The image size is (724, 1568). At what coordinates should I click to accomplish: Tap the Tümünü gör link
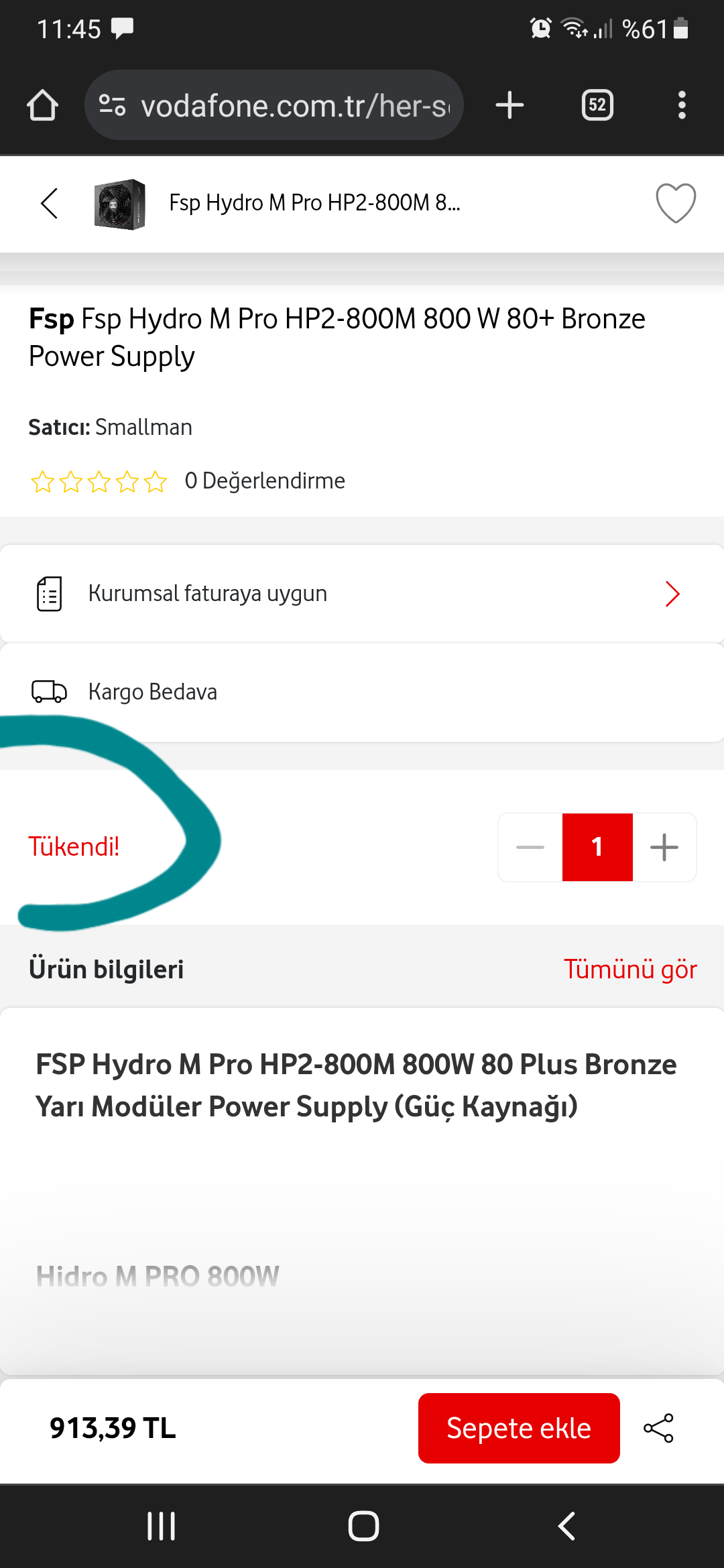pos(630,969)
